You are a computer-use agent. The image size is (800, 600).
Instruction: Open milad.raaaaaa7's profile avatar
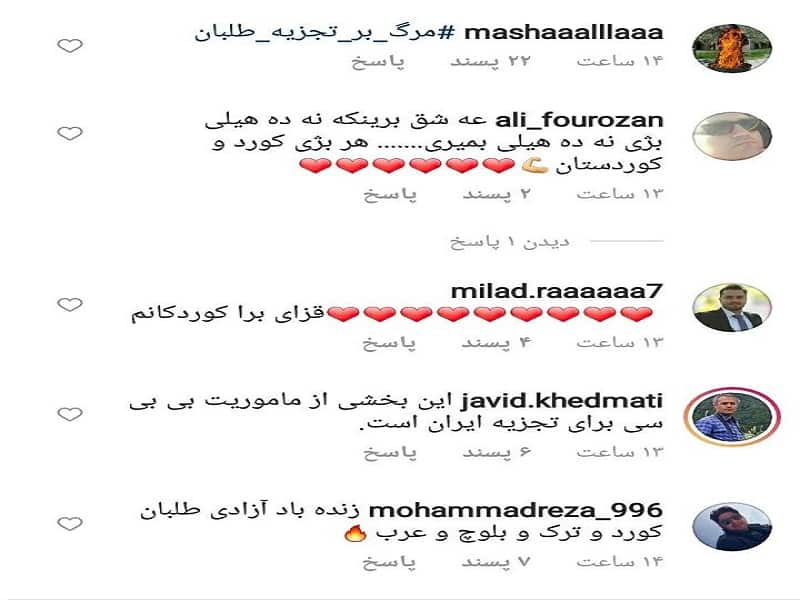click(x=732, y=306)
